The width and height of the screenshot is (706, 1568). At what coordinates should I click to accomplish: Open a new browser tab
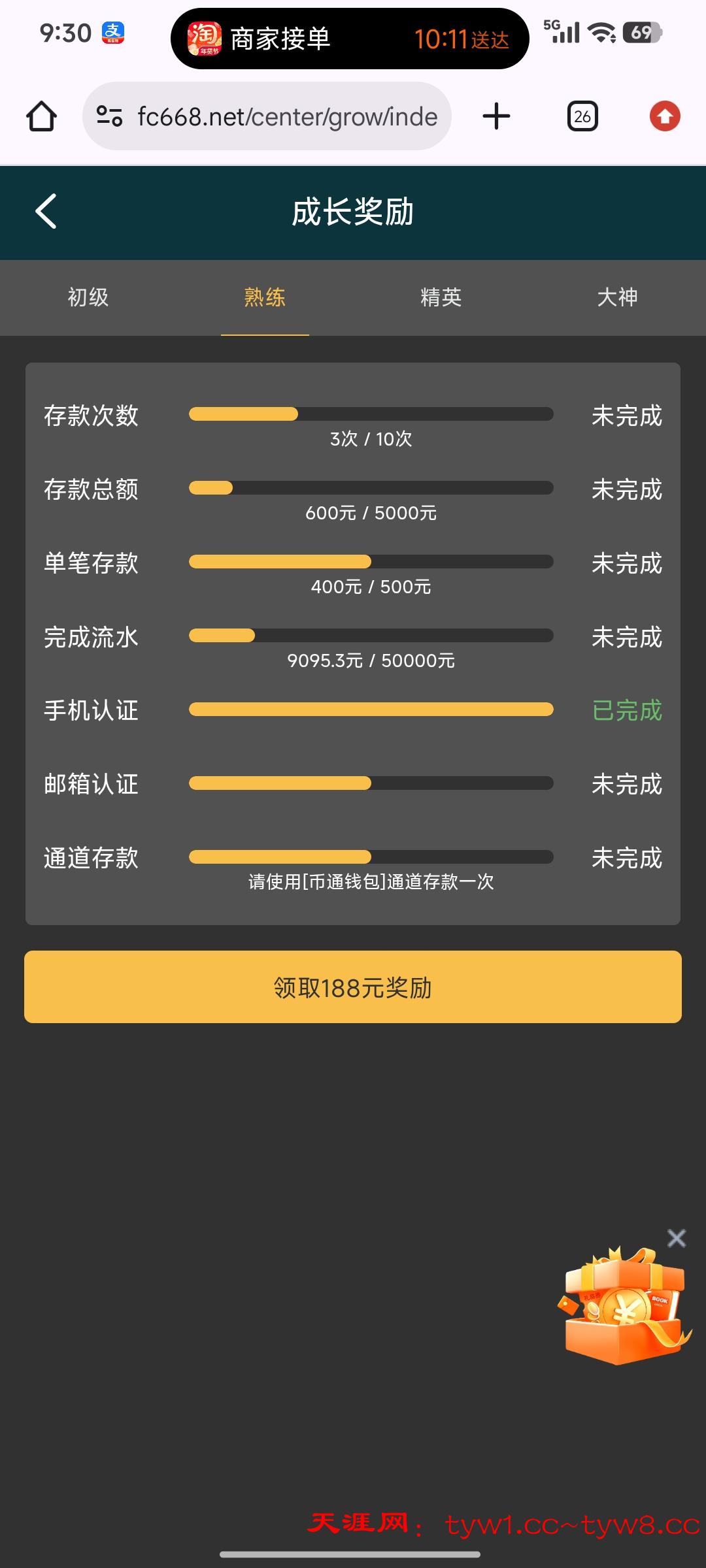496,117
